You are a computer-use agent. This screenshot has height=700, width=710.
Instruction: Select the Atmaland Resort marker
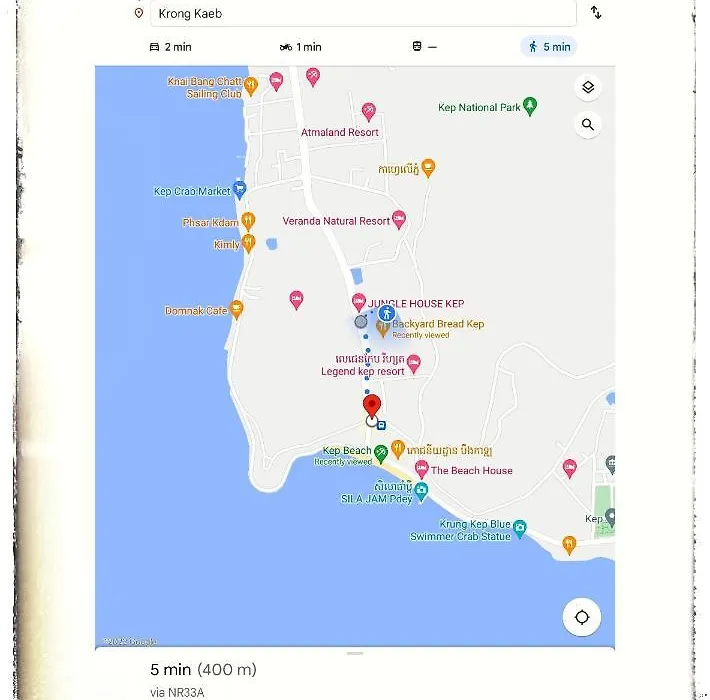[368, 111]
